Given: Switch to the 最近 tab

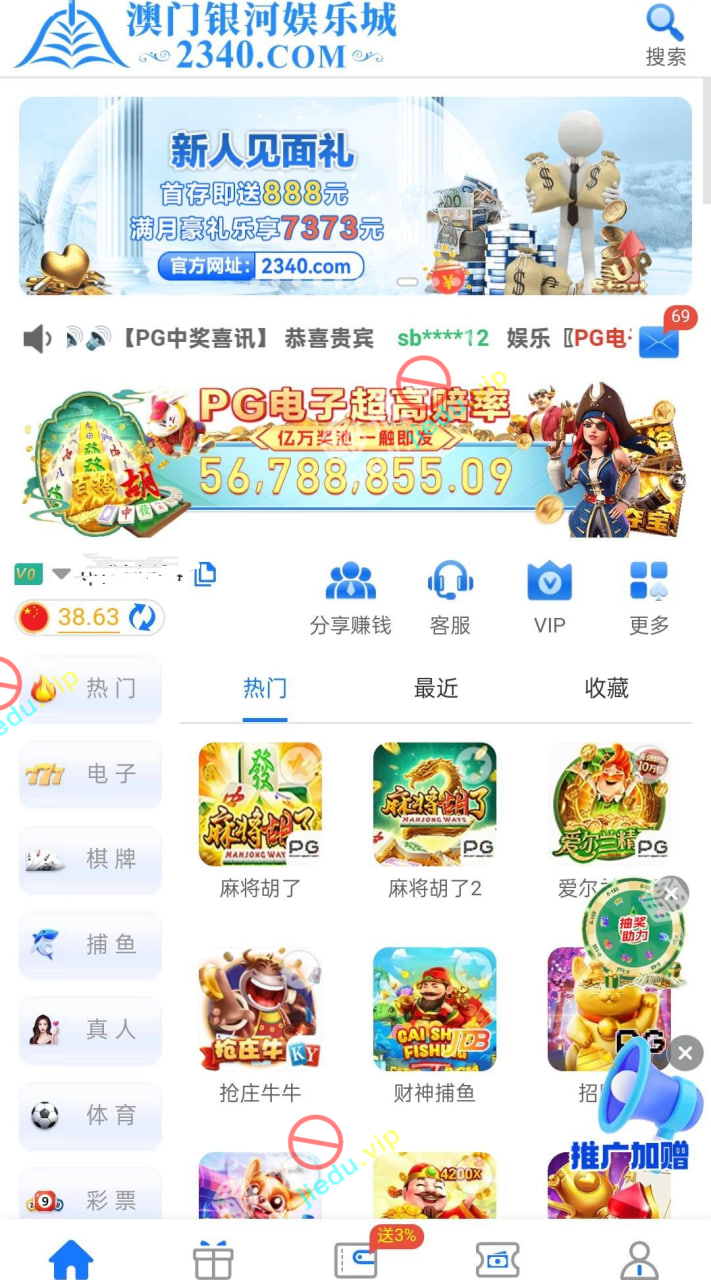Looking at the screenshot, I should coord(436,688).
